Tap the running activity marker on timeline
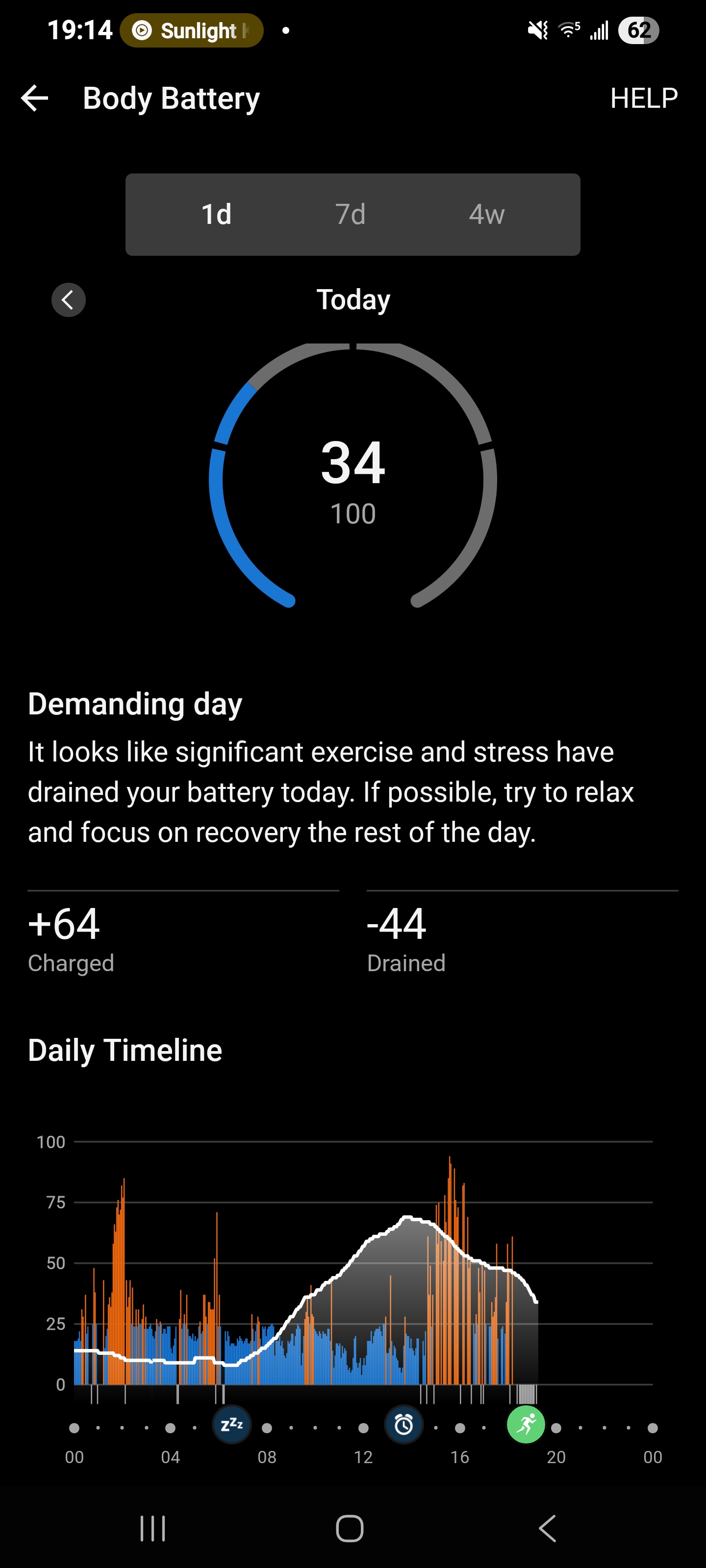706x1568 pixels. 526,1425
